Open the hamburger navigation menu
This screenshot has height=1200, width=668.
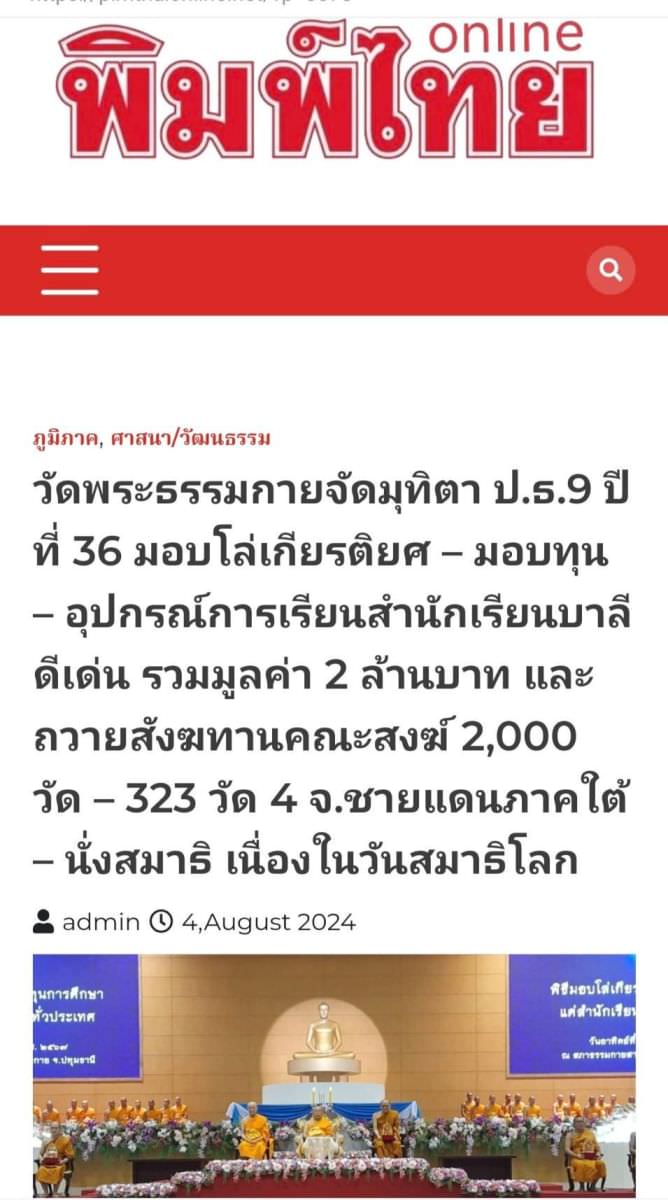click(x=69, y=270)
